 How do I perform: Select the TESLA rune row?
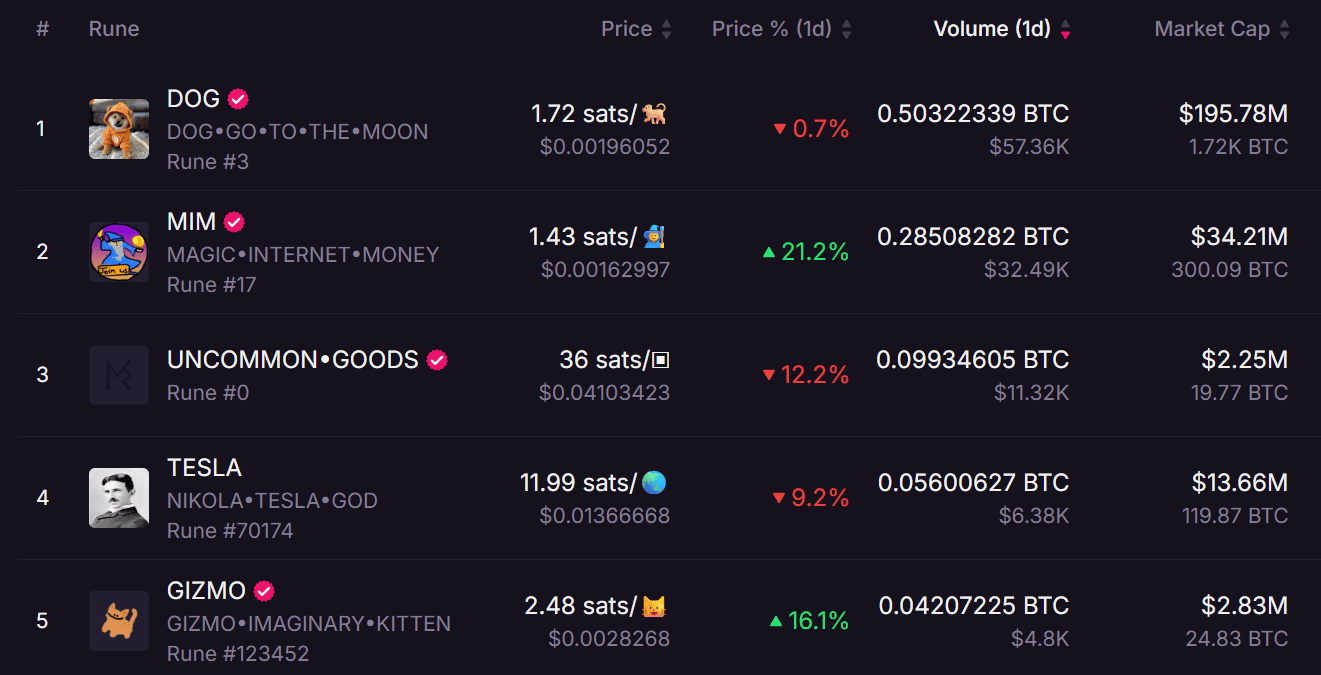point(204,468)
